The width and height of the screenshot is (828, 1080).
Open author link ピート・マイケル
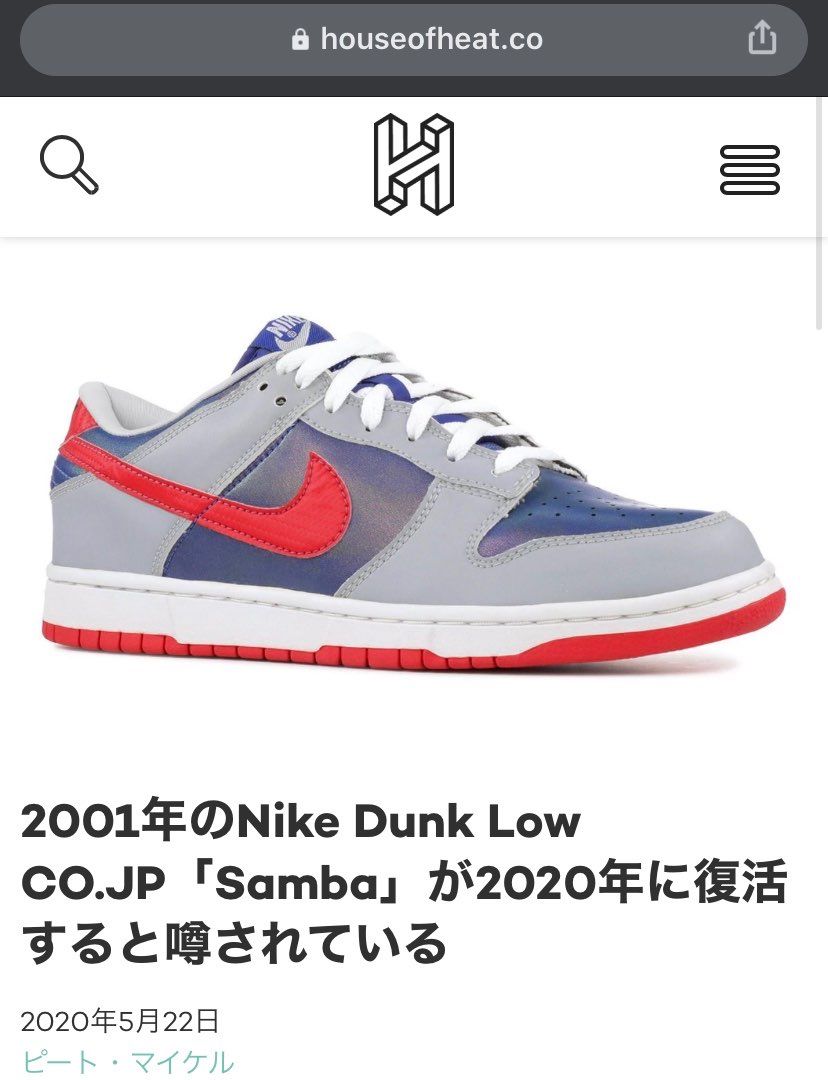click(x=127, y=1062)
